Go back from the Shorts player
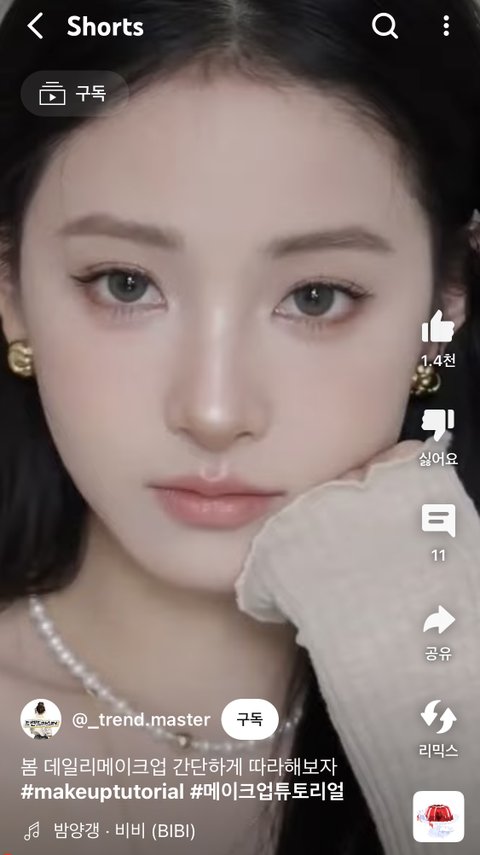 coord(35,26)
